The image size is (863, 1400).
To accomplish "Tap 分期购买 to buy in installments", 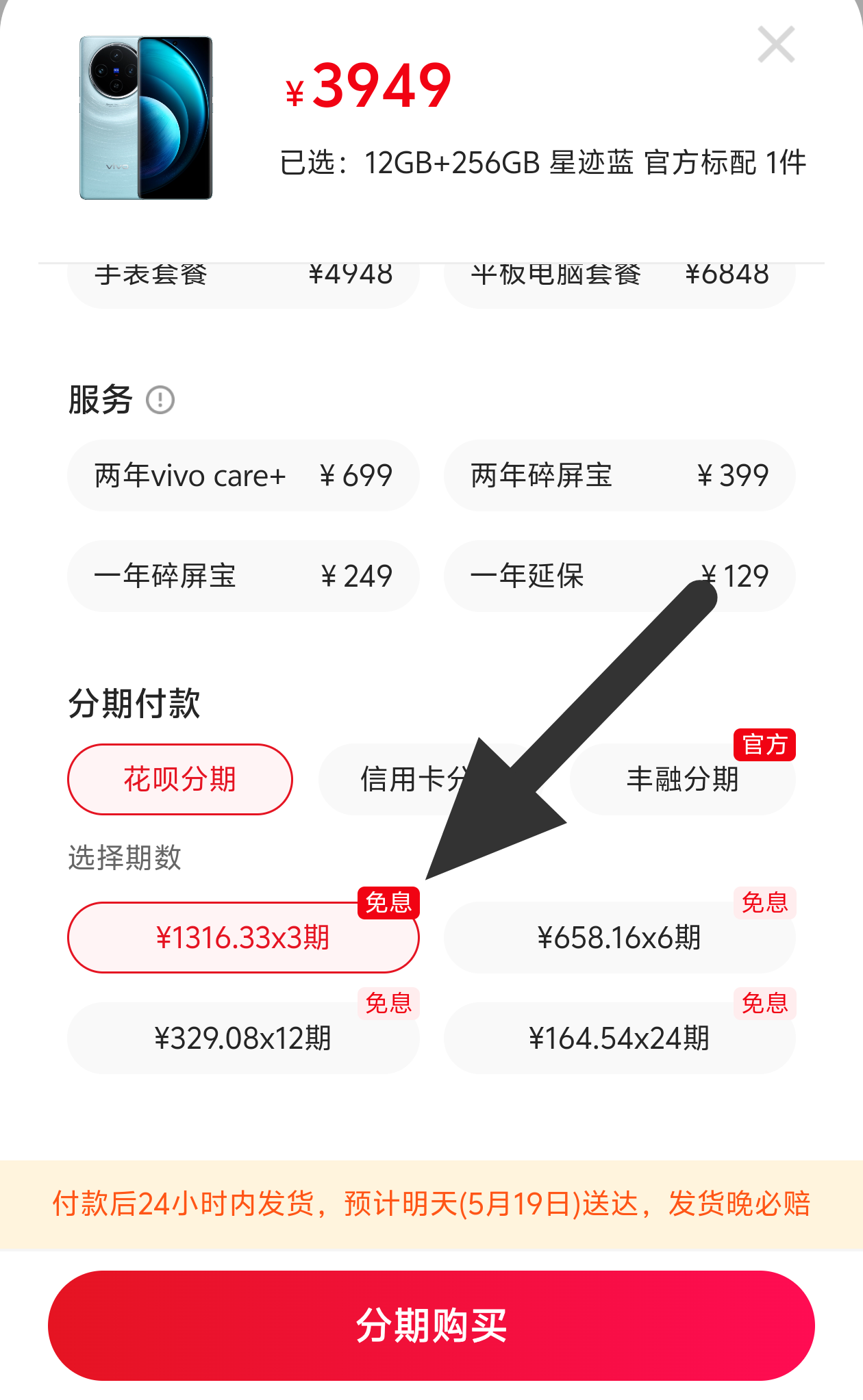I will [431, 1325].
